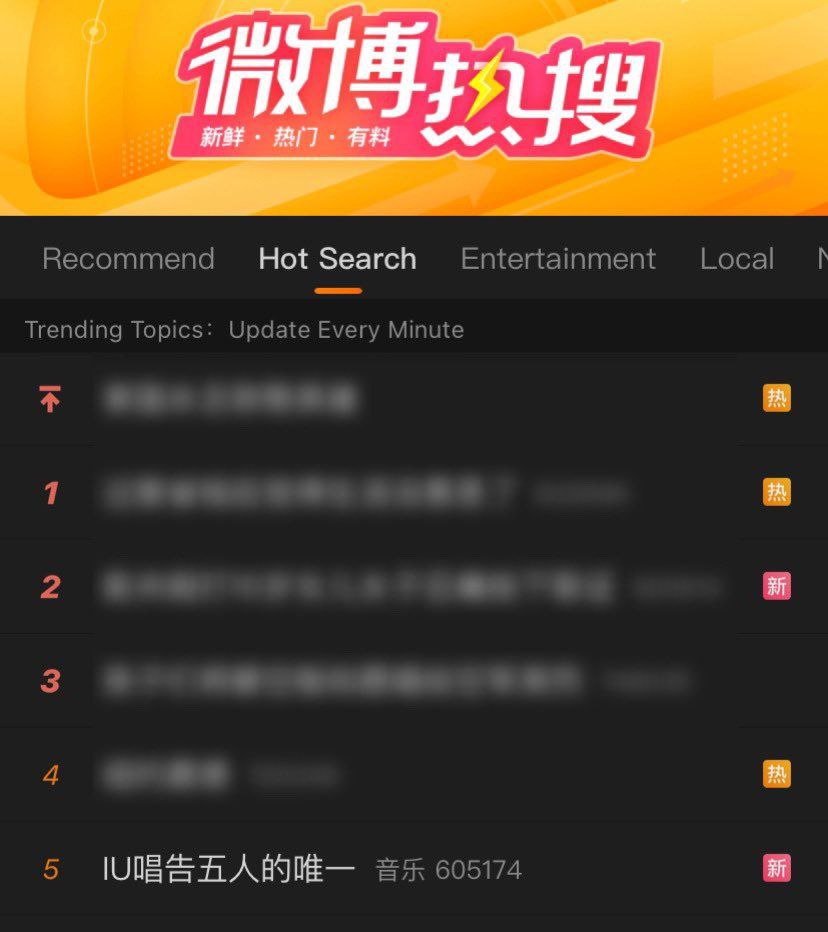
Task: Switch to the Recommend tab
Action: [x=128, y=259]
